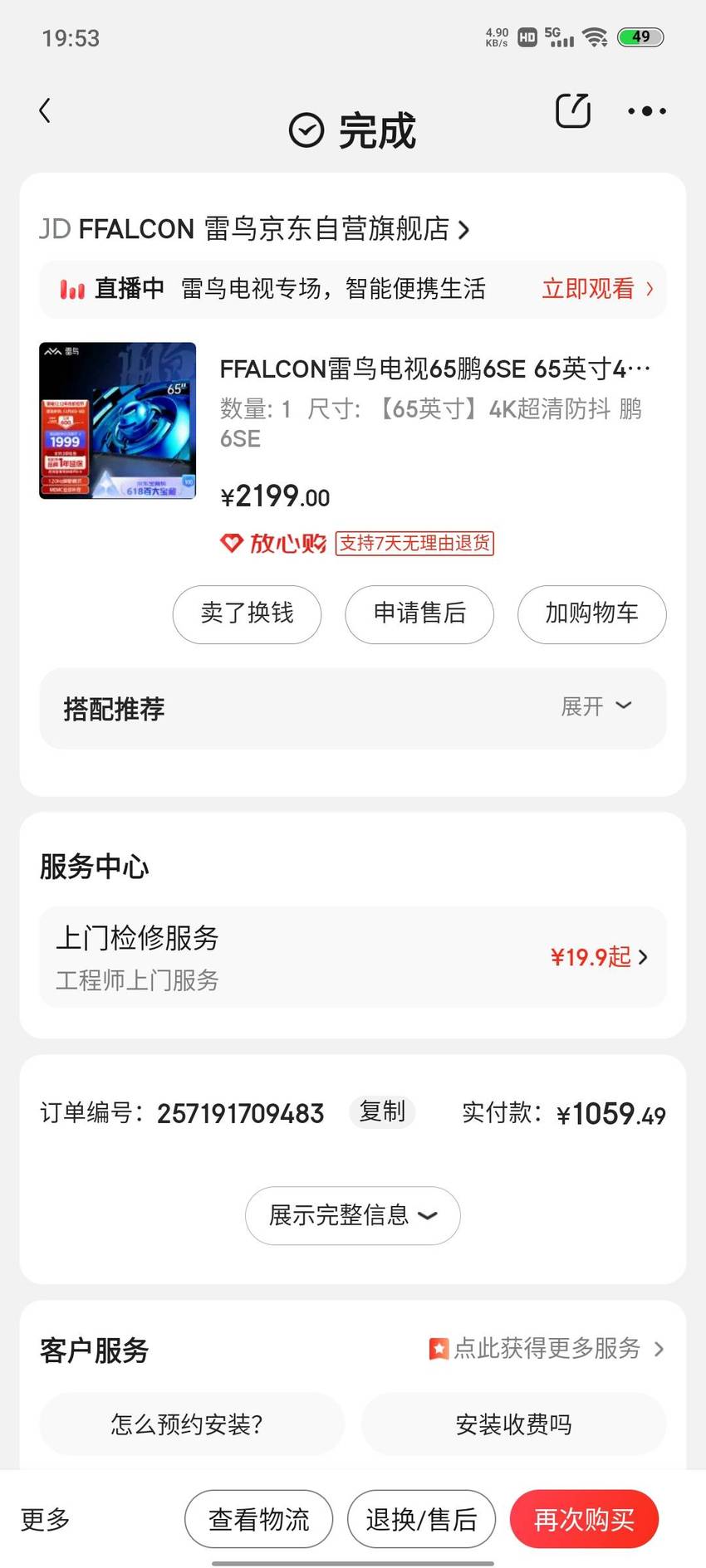Open the FFALCON TV product thumbnail
Viewport: 706px width, 1568px height.
(x=118, y=421)
